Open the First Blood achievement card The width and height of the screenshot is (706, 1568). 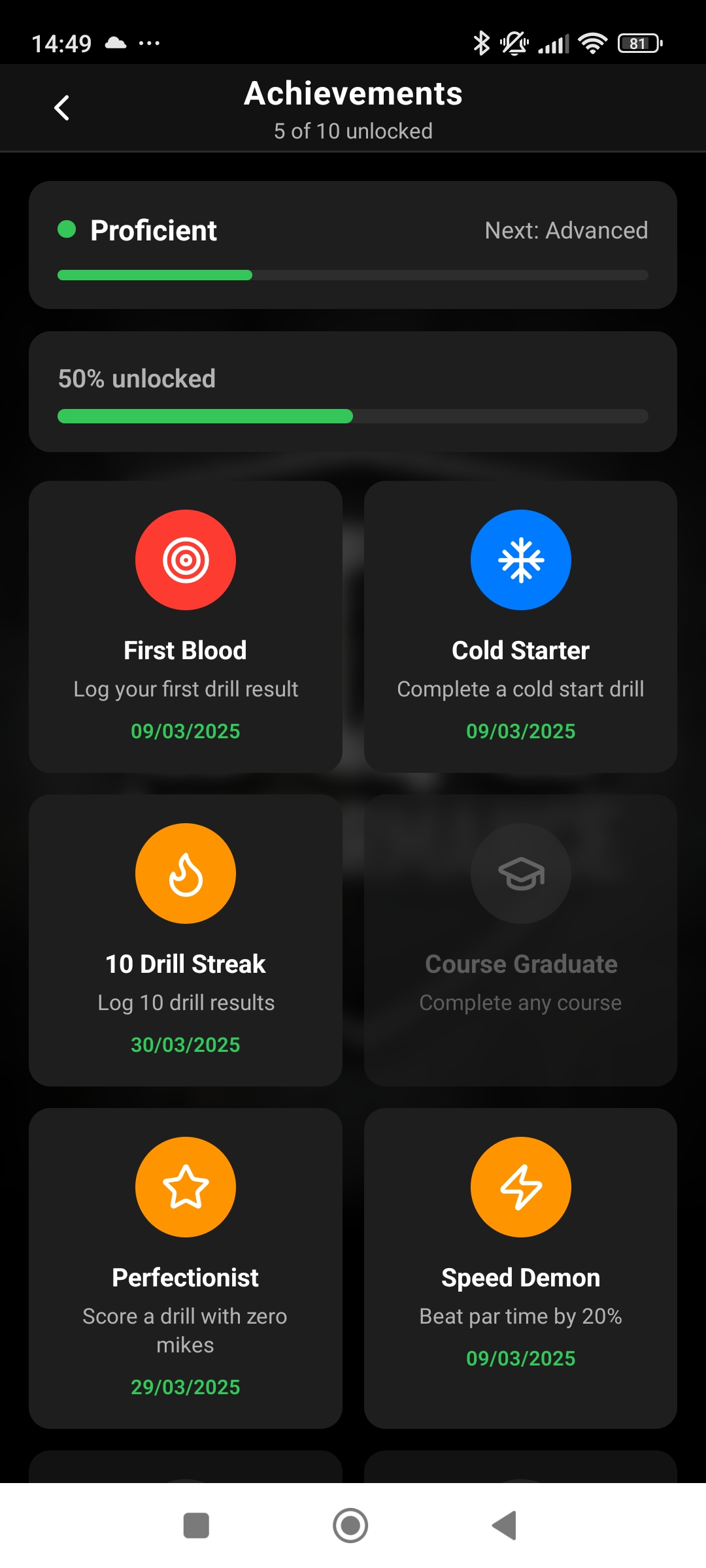(186, 627)
